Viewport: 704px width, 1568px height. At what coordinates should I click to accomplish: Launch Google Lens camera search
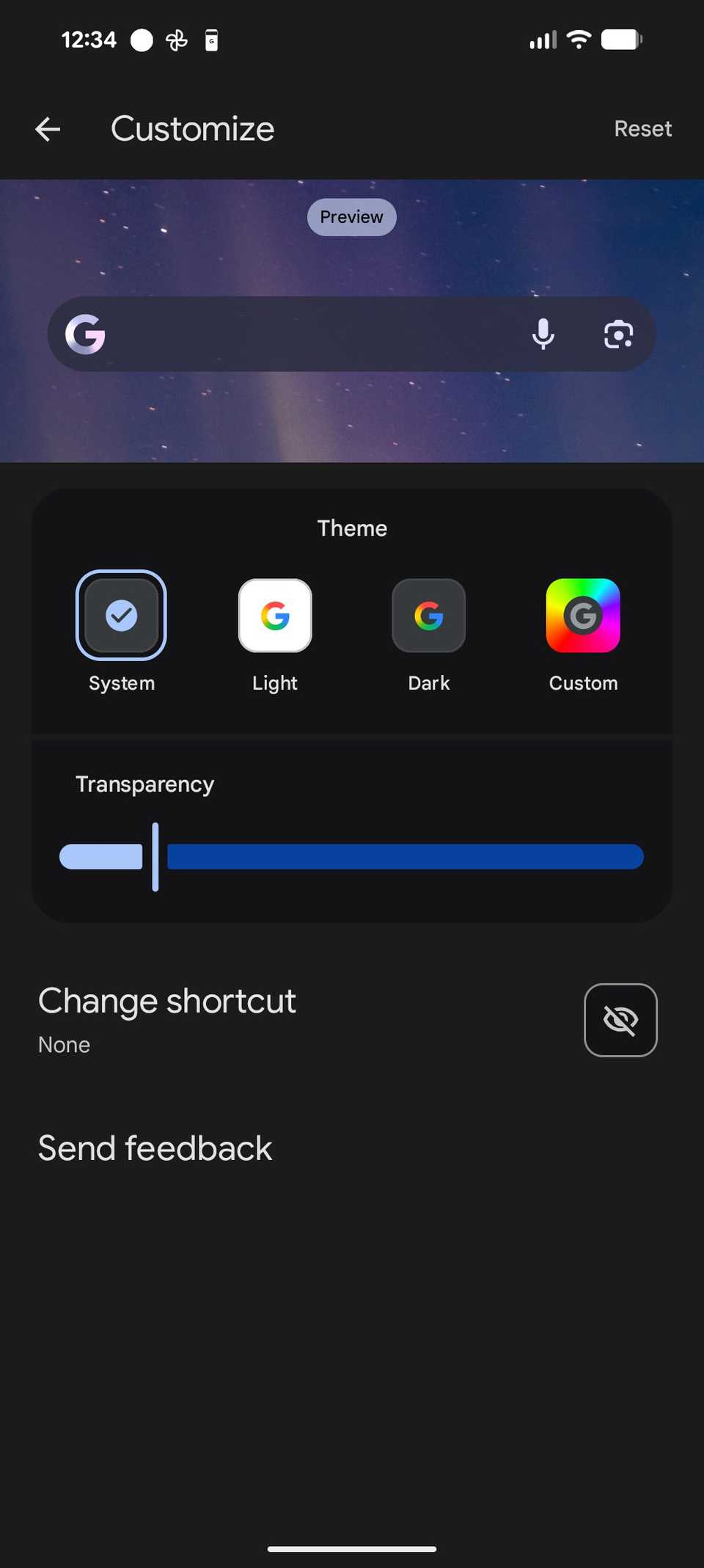(x=618, y=334)
